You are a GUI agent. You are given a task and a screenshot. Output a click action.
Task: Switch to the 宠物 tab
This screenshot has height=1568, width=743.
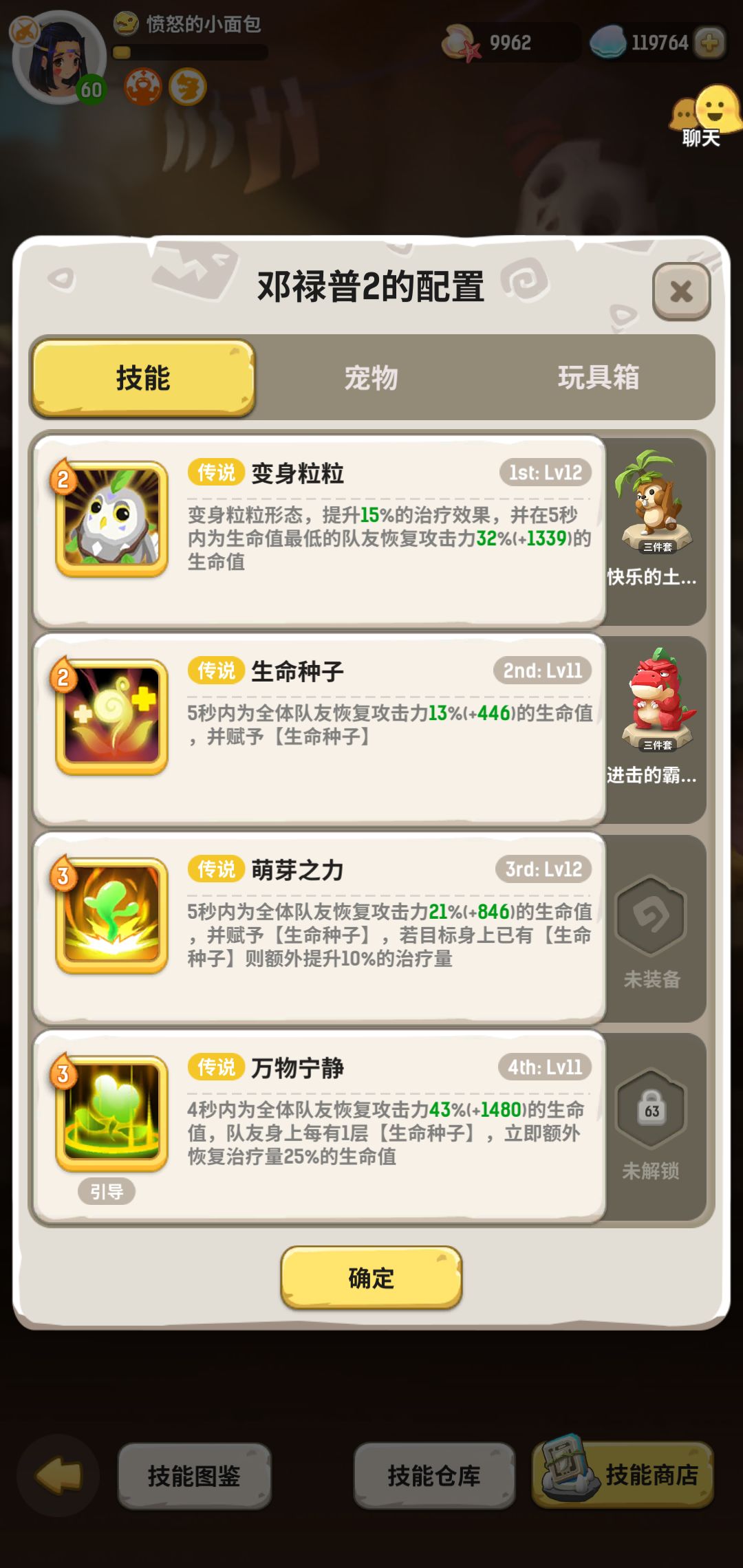[371, 378]
